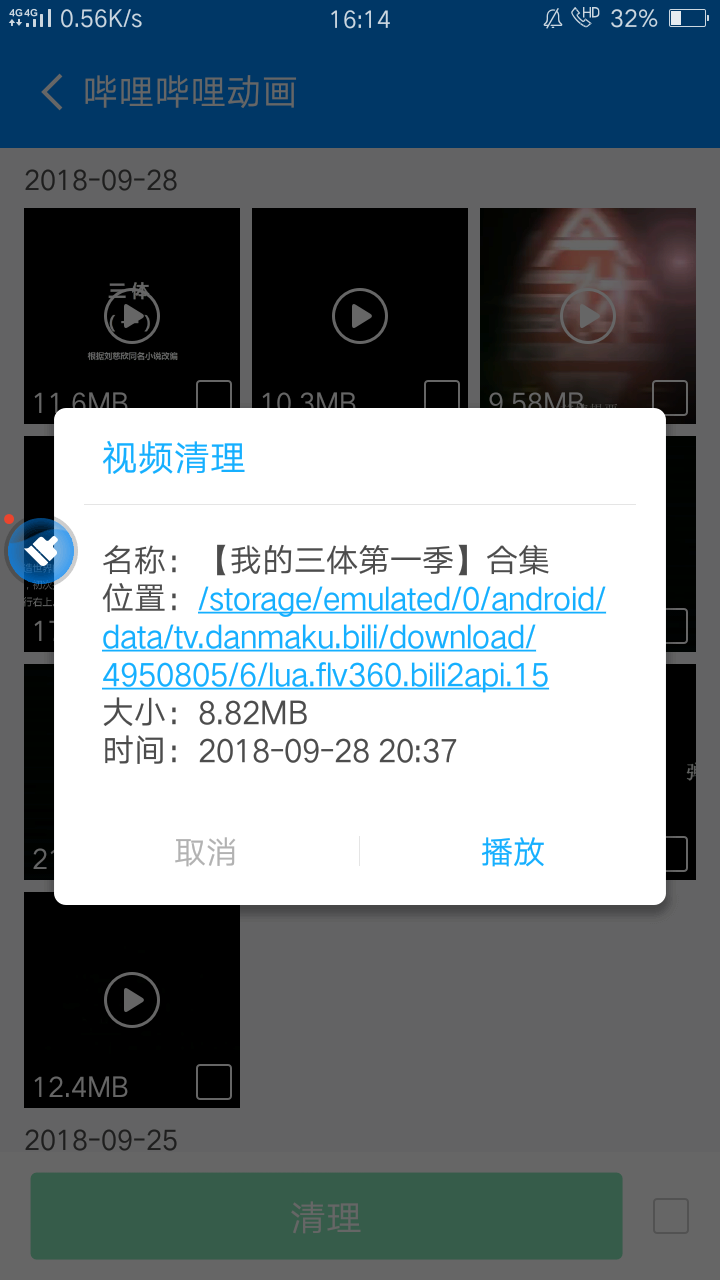This screenshot has width=720, height=1280.
Task: Open the 11.6MB video thumbnail
Action: coord(131,316)
